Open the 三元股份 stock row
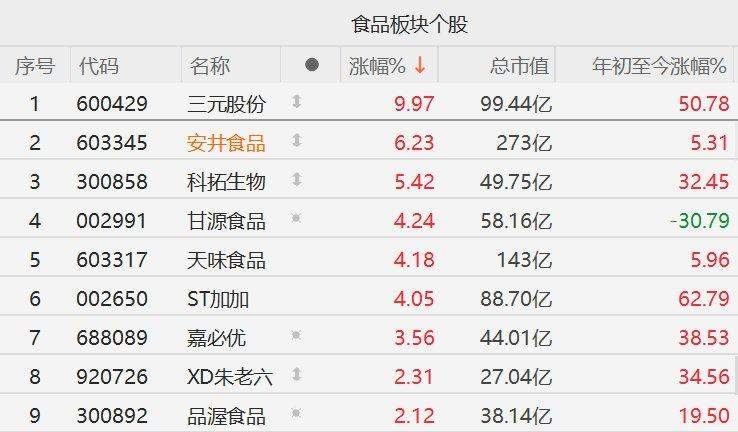Viewport: 738px width, 432px height. pos(227,103)
